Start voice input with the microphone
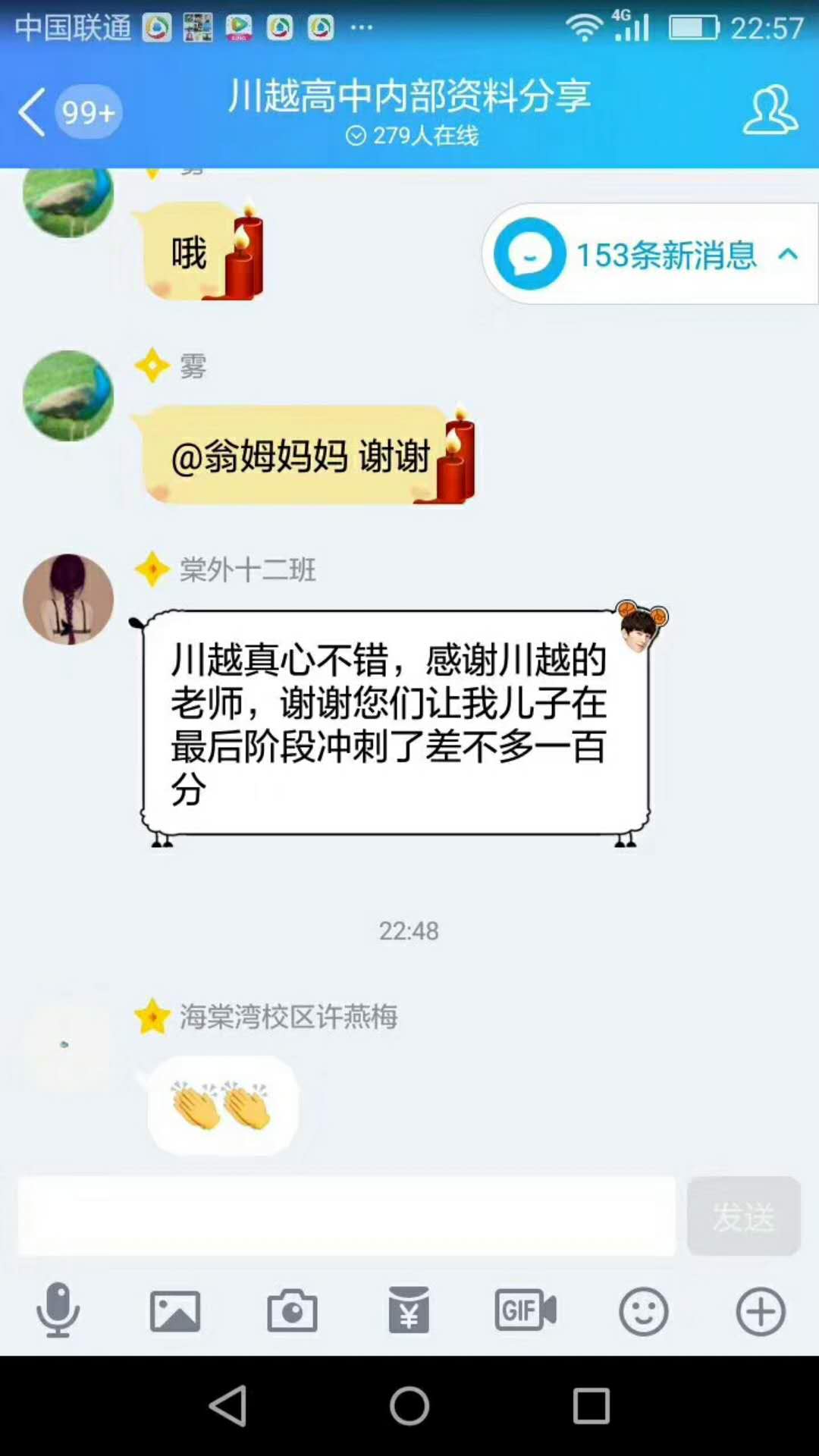The height and width of the screenshot is (1456, 819). point(58,1310)
